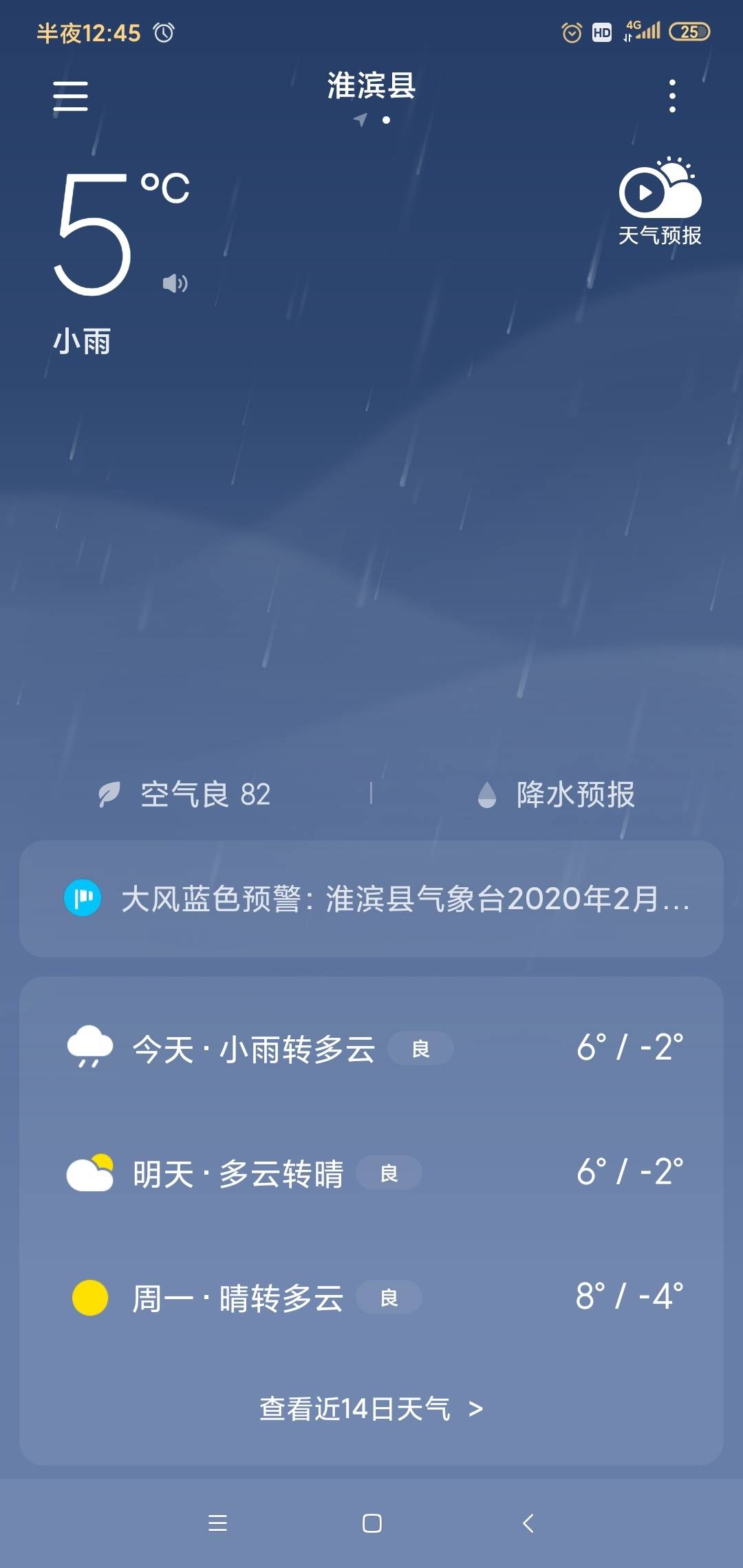This screenshot has width=743, height=1568.
Task: Play the 天气预报 weather video
Action: [659, 201]
